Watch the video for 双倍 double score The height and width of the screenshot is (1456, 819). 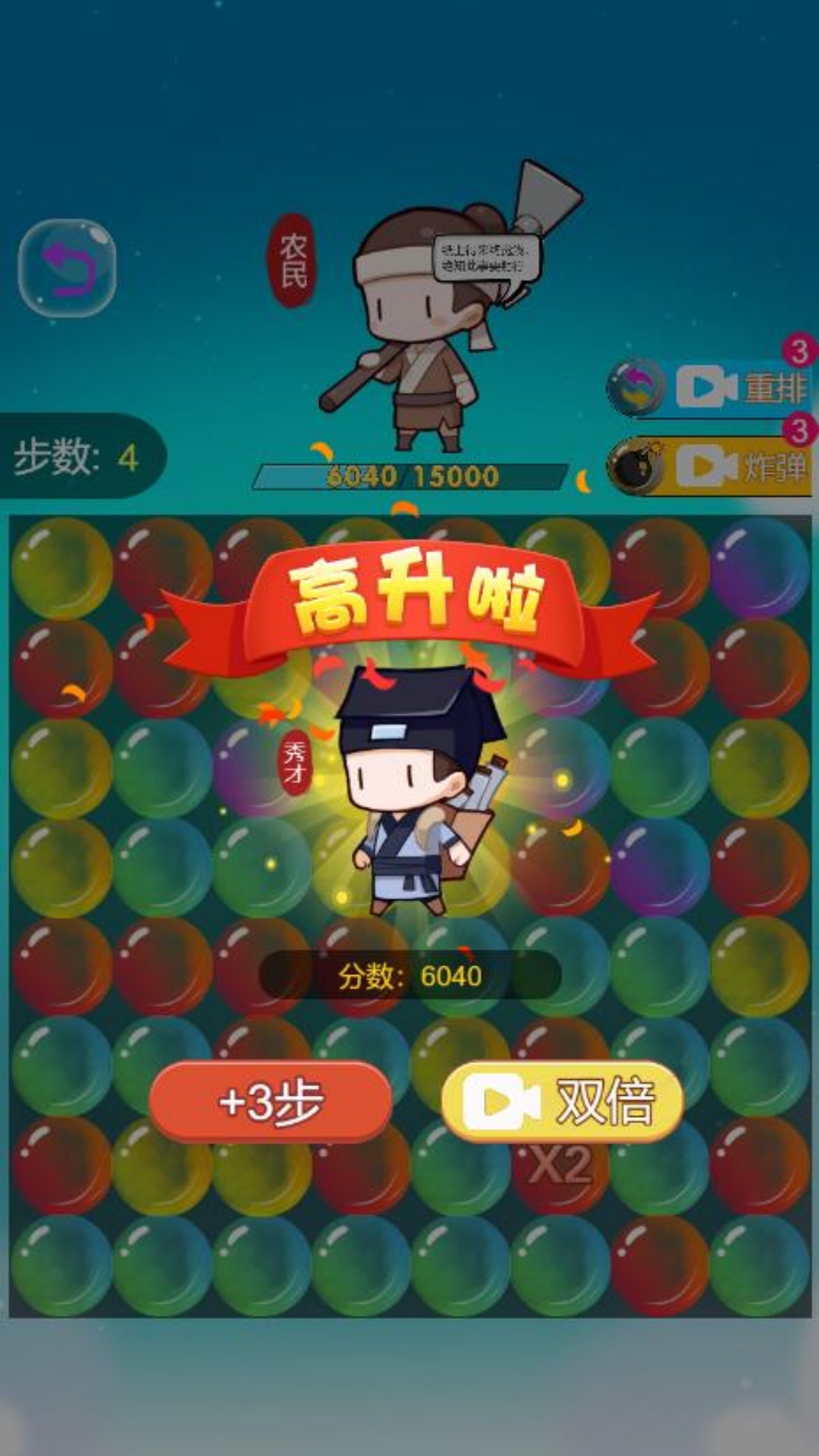(562, 1101)
